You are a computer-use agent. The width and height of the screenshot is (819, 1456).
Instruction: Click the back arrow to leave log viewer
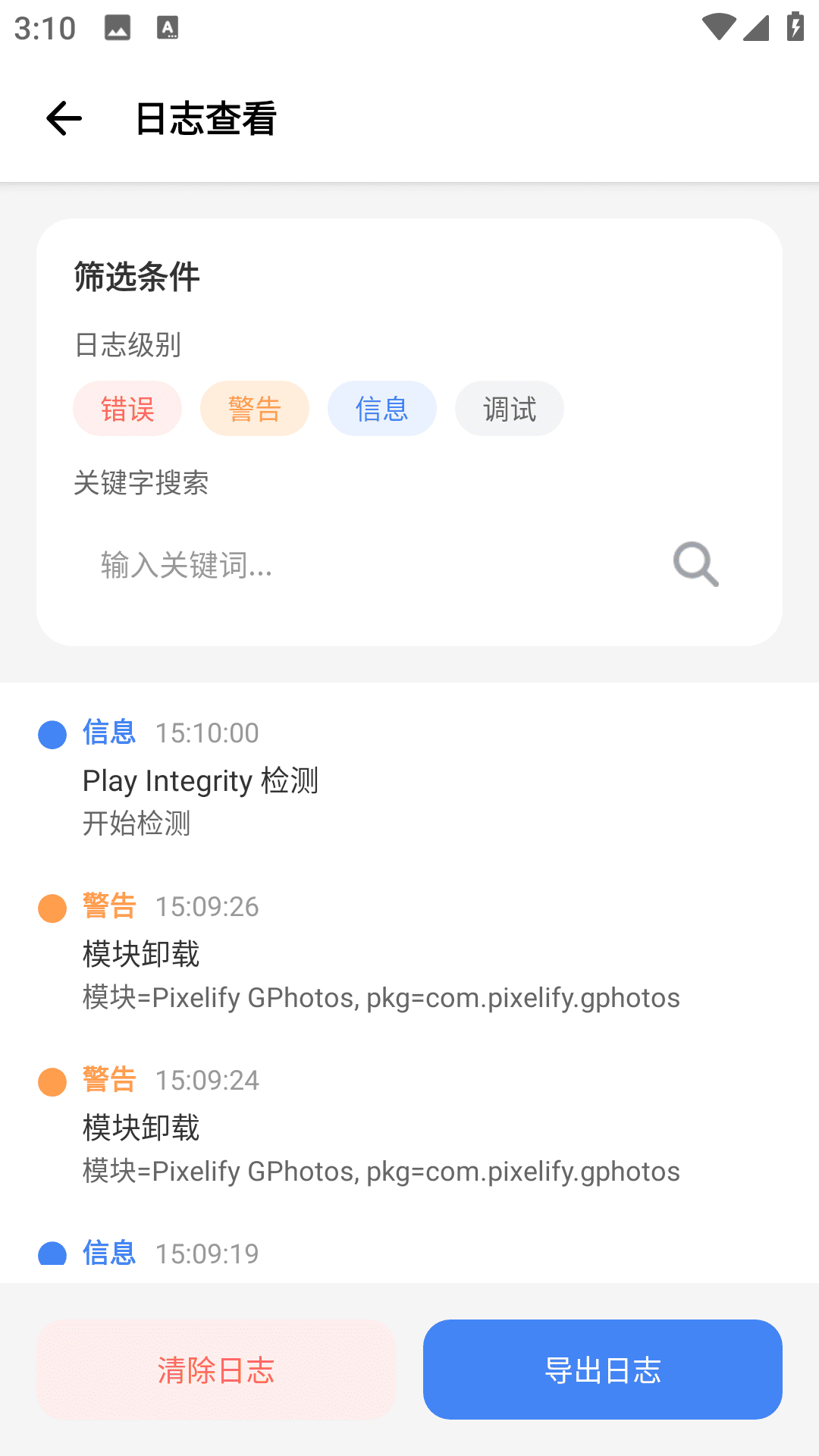[63, 118]
